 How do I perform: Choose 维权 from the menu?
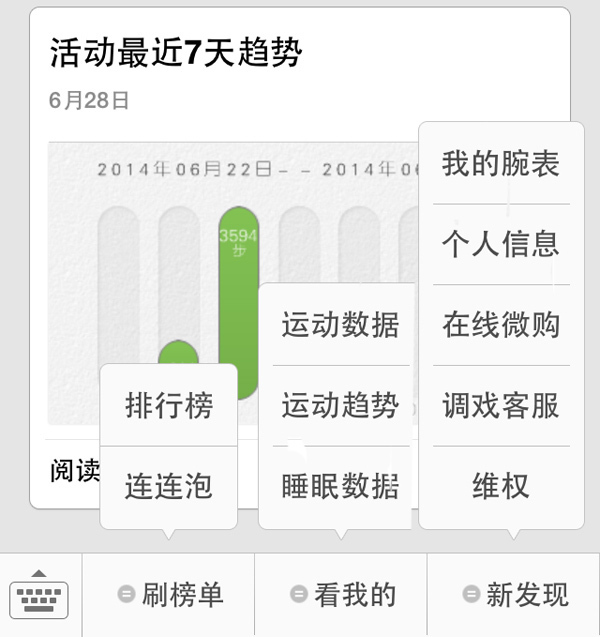pyautogui.click(x=501, y=487)
